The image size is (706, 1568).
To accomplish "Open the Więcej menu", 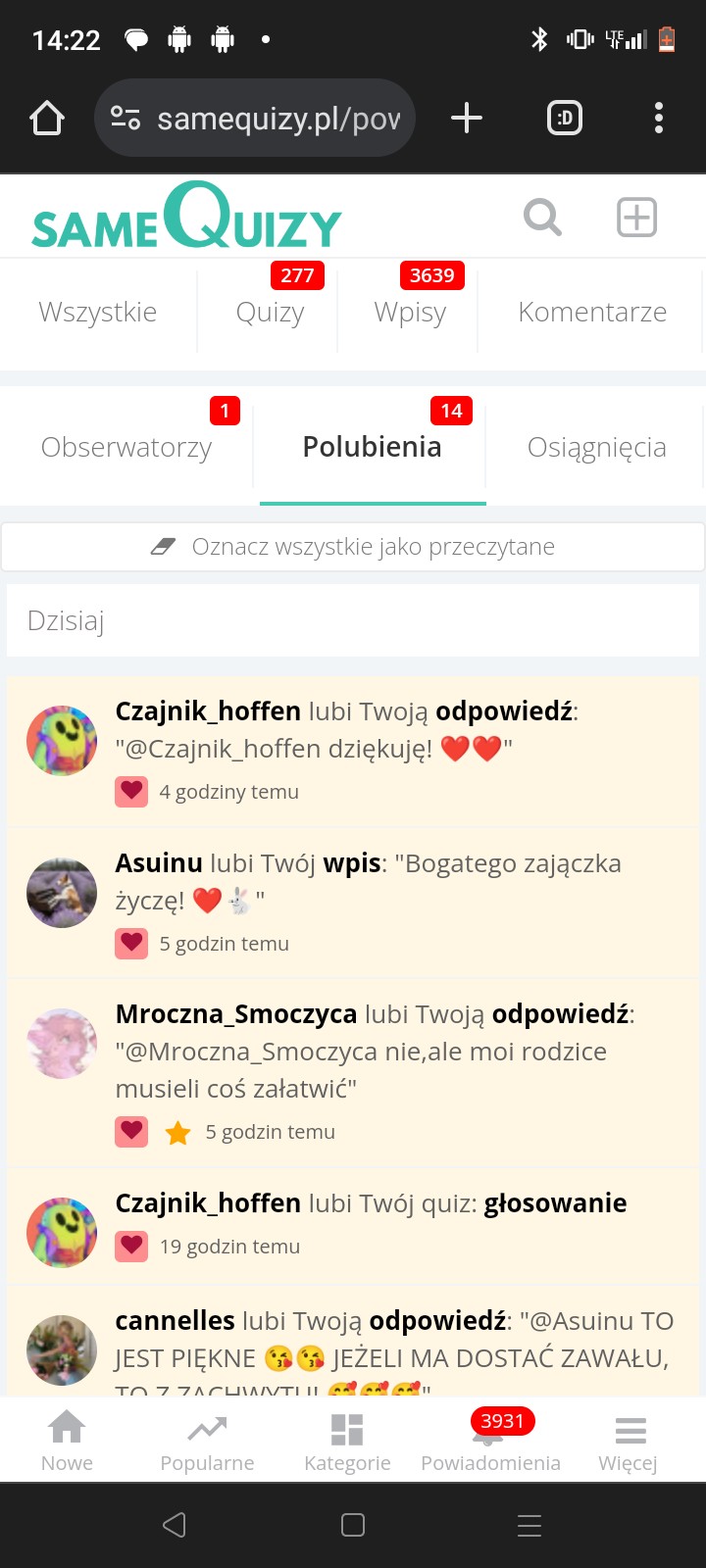I will [629, 1441].
